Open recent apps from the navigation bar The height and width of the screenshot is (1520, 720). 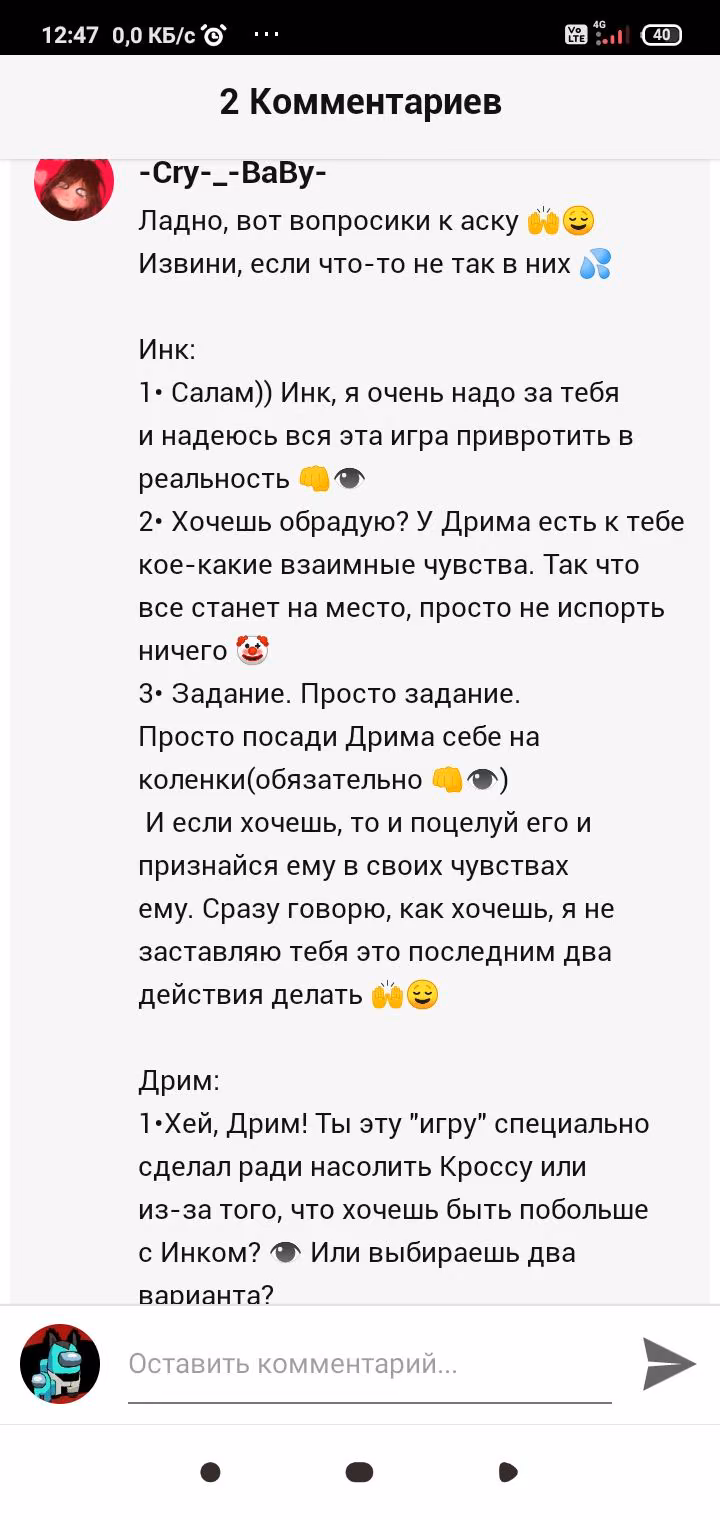coord(210,1472)
